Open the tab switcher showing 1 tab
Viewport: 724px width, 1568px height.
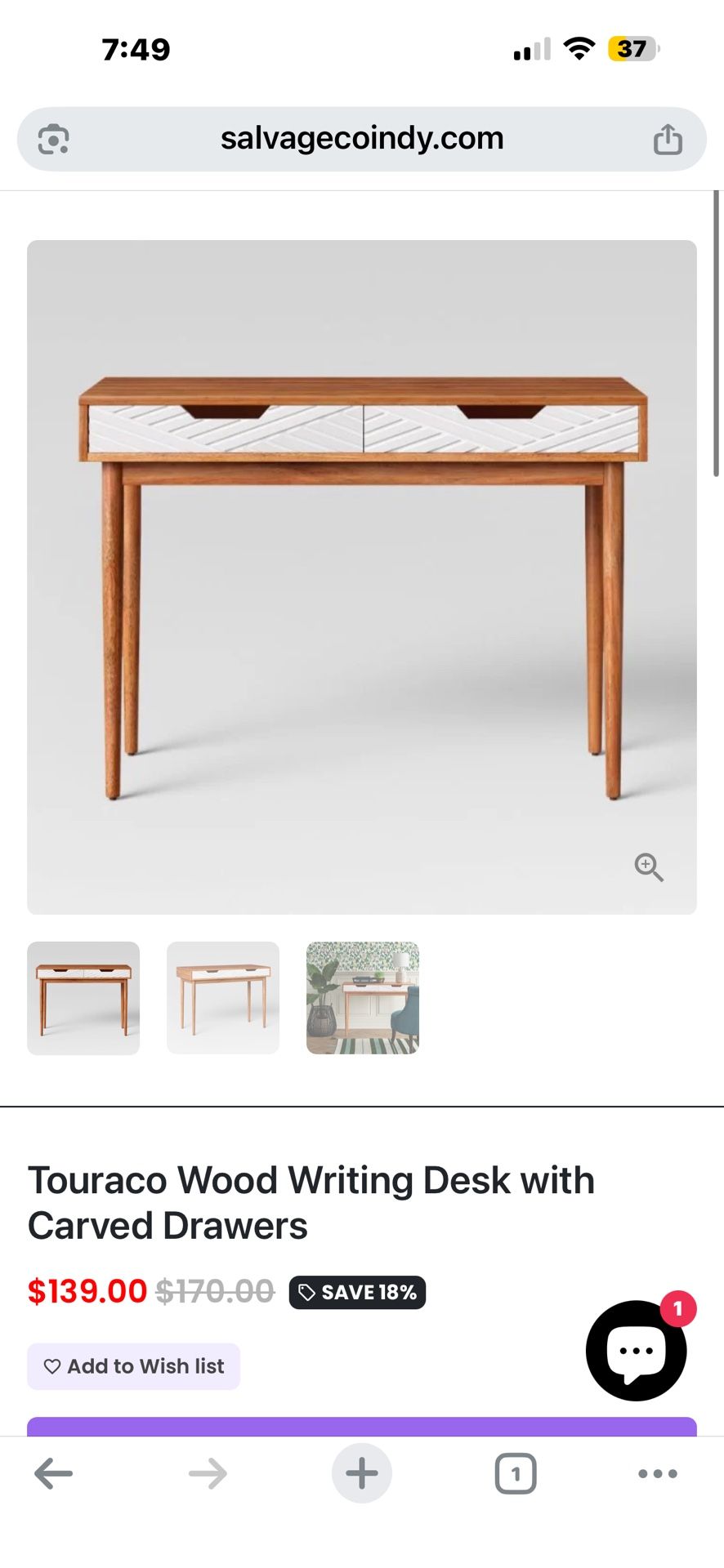(x=516, y=1474)
